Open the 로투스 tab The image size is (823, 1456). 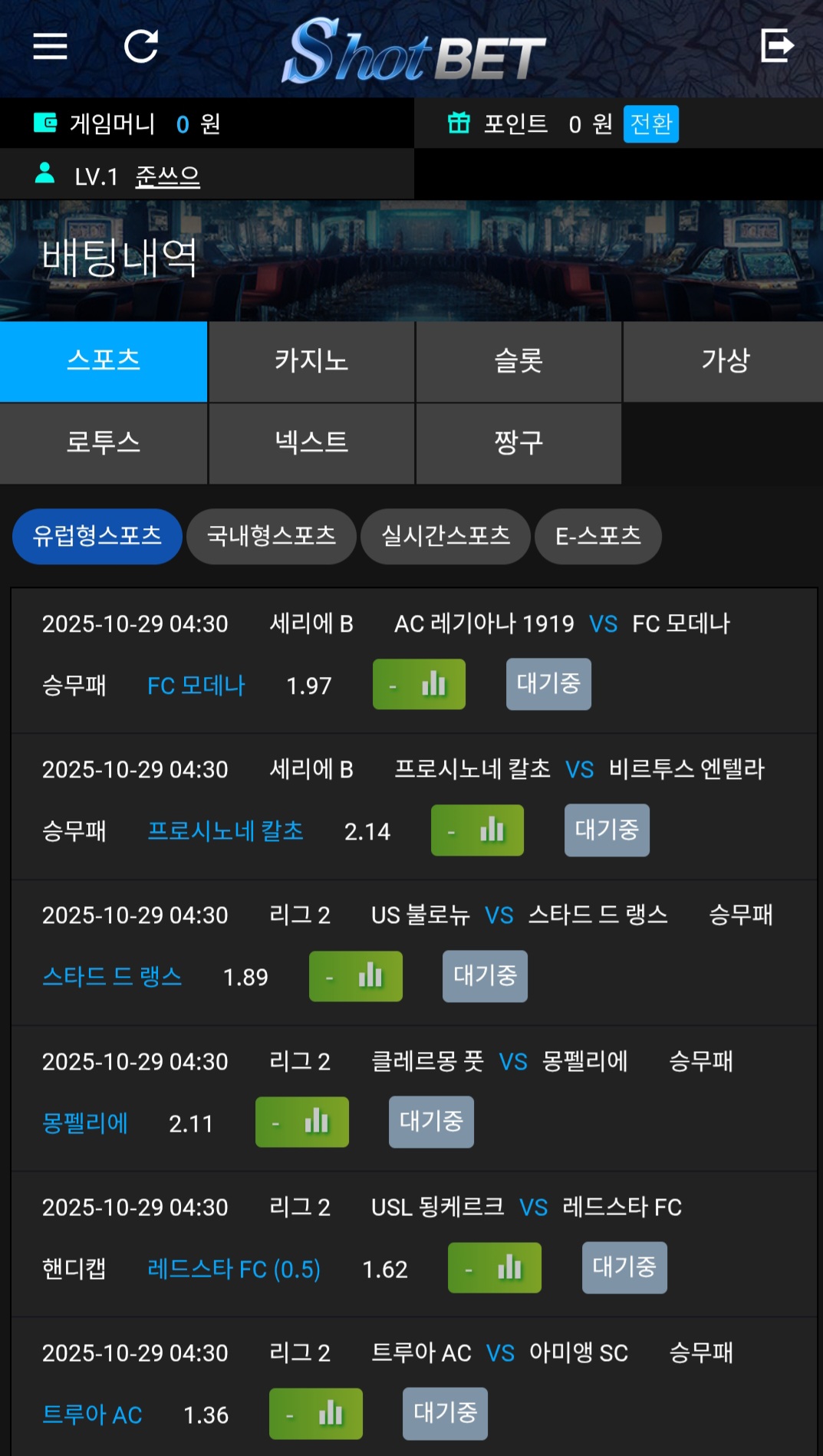tap(104, 444)
